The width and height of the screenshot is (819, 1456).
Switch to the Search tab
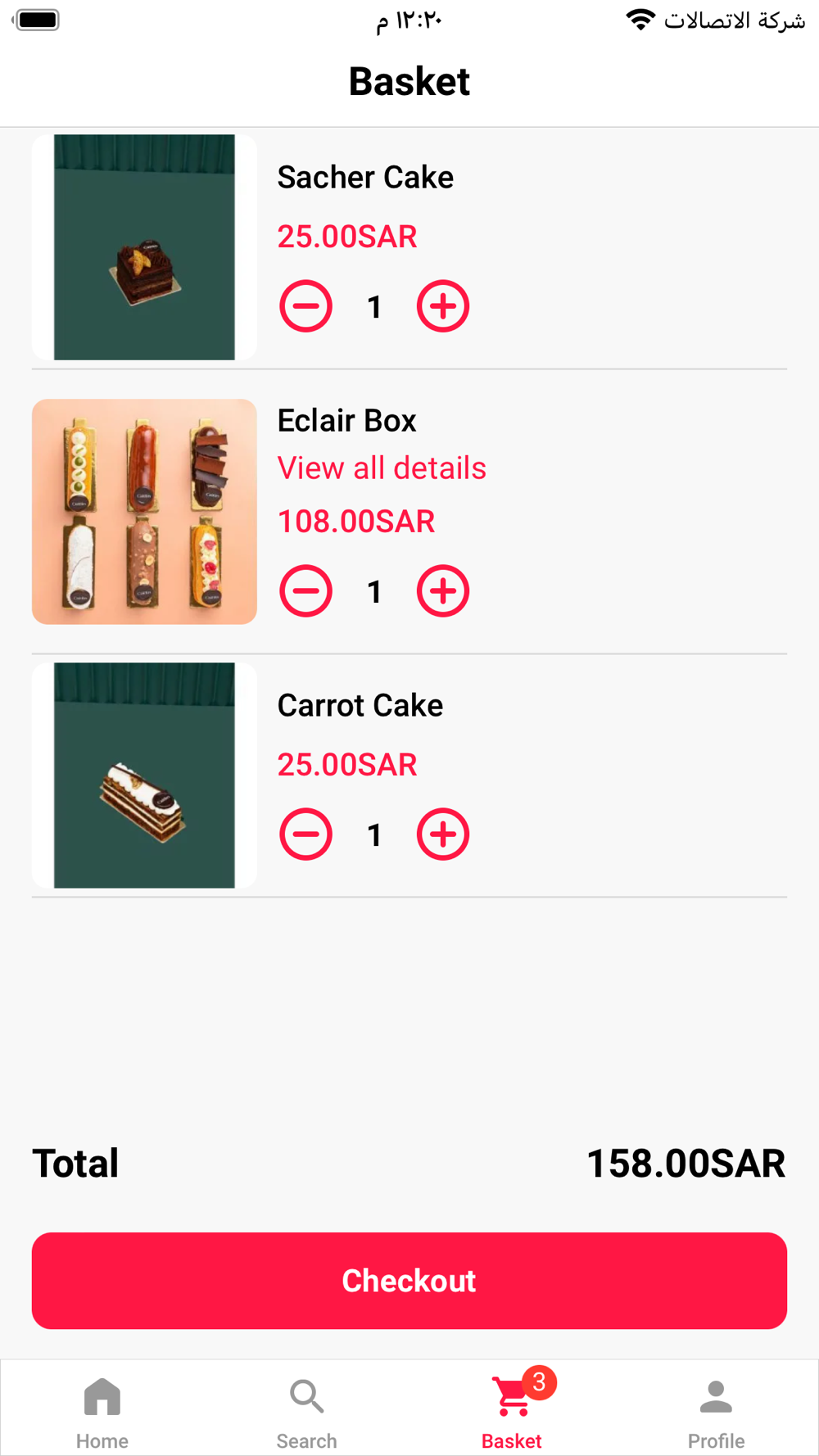[x=307, y=1412]
